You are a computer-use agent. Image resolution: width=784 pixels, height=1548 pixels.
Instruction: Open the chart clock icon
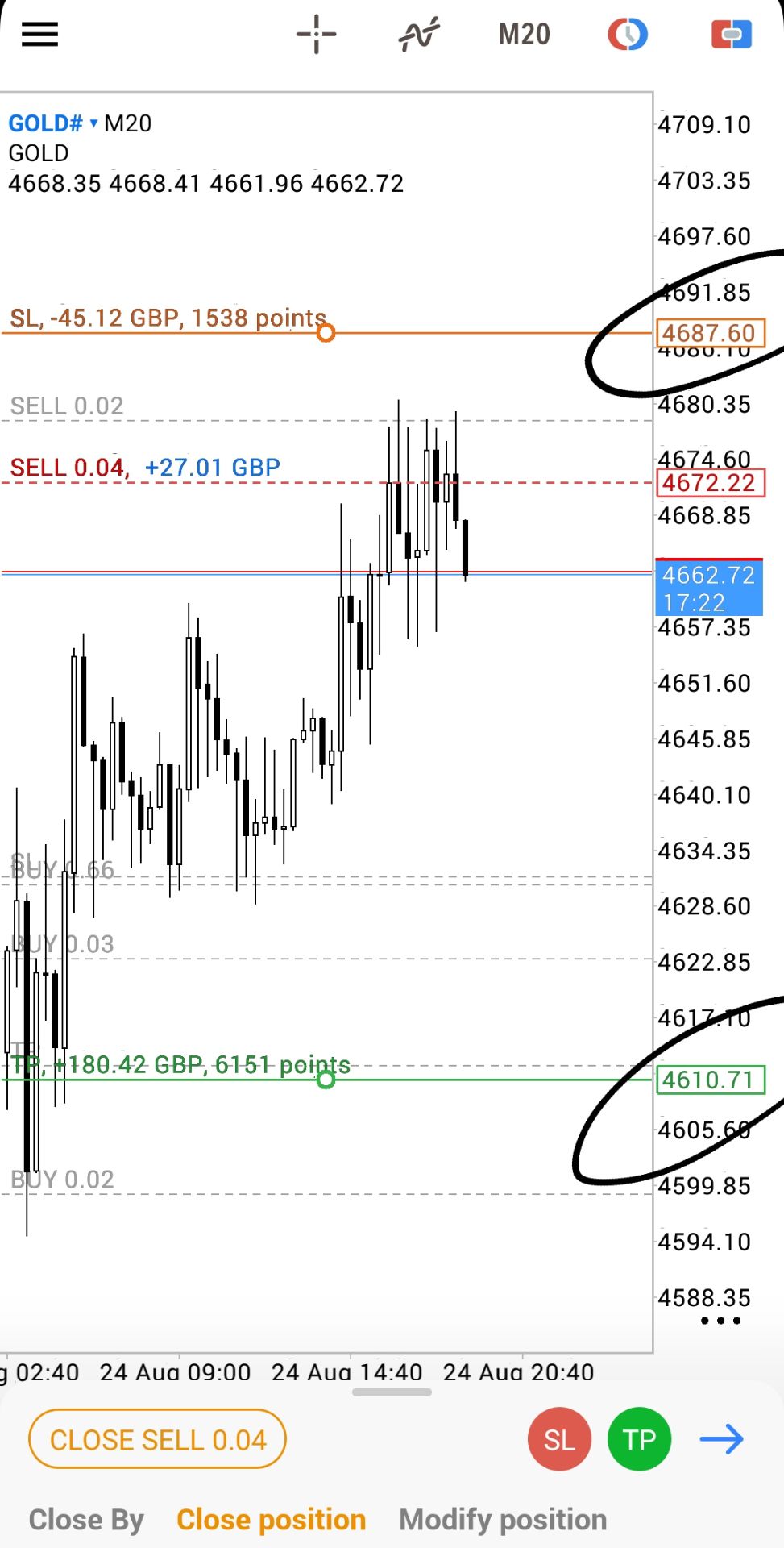tap(628, 35)
